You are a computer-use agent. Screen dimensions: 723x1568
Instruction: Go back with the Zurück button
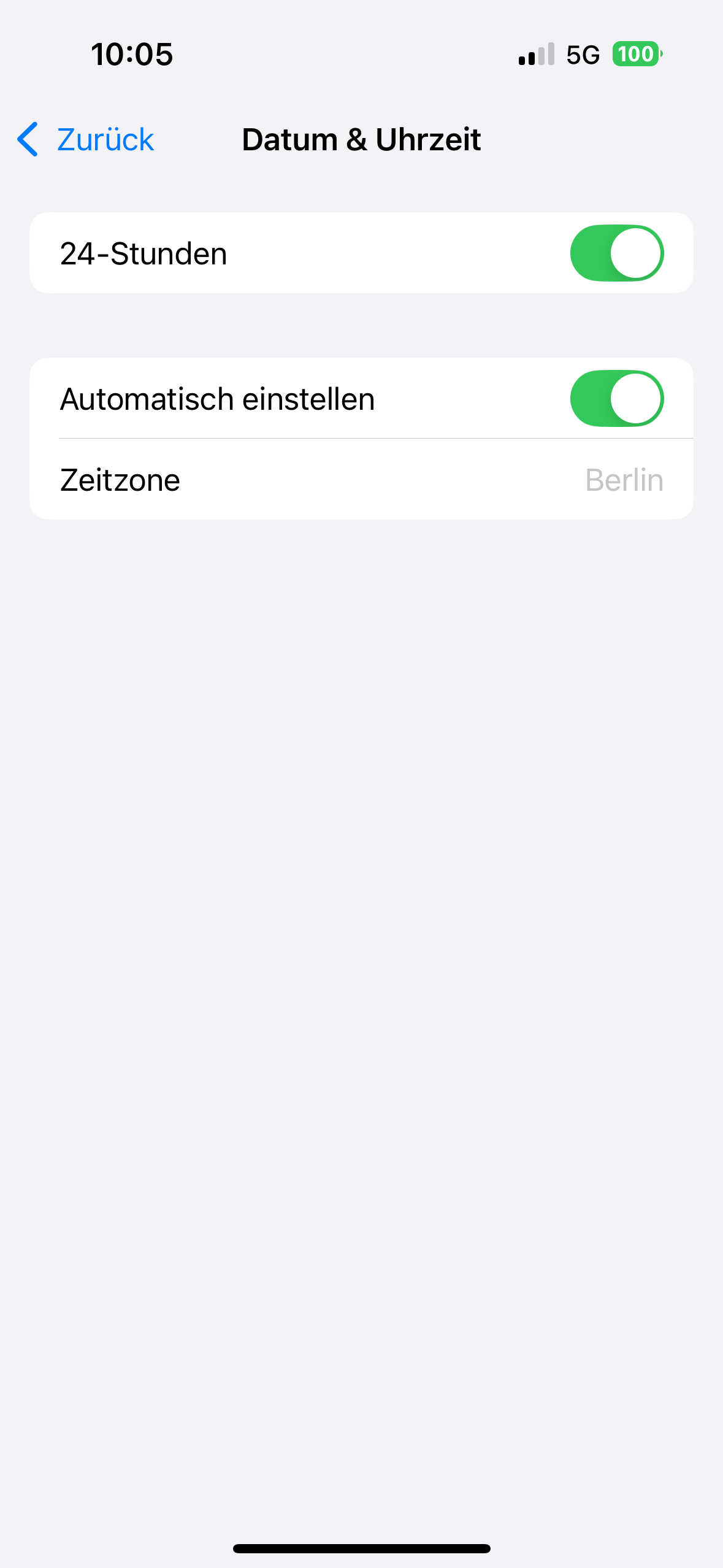[x=86, y=139]
